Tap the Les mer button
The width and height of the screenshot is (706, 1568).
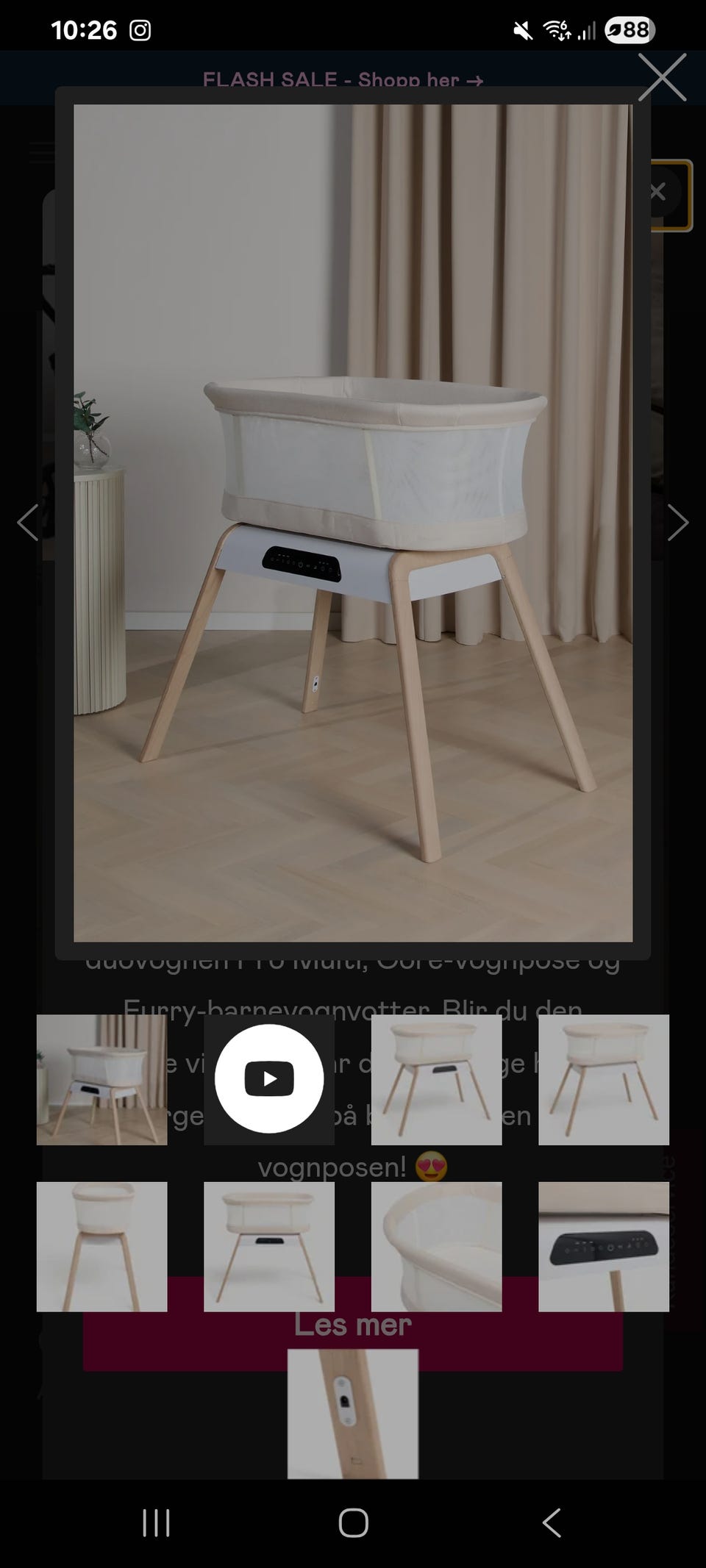(353, 1325)
